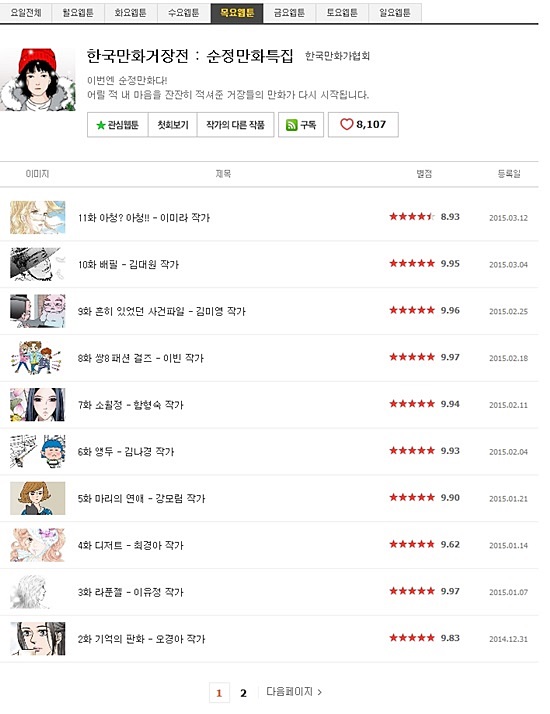This screenshot has width=550, height=714.
Task: Open thumbnail of 2화 기억의 판화
Action: coord(38,639)
